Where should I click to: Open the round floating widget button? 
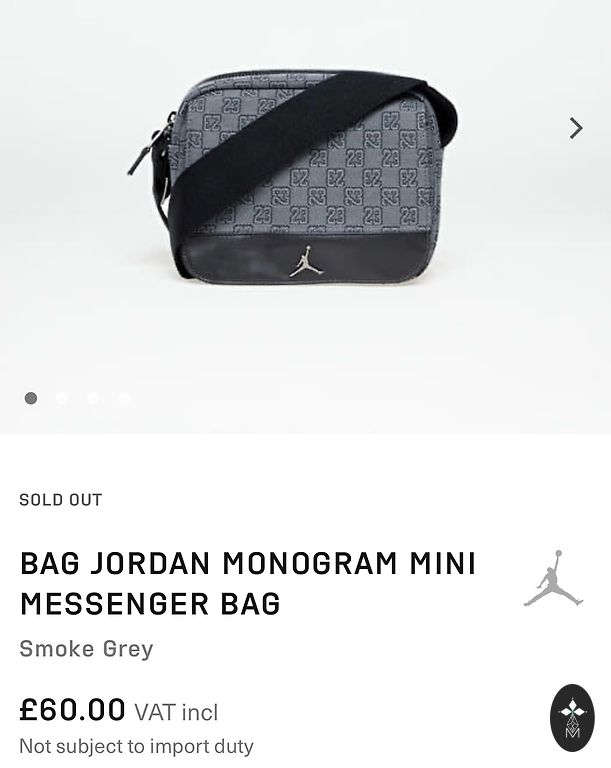coord(573,717)
